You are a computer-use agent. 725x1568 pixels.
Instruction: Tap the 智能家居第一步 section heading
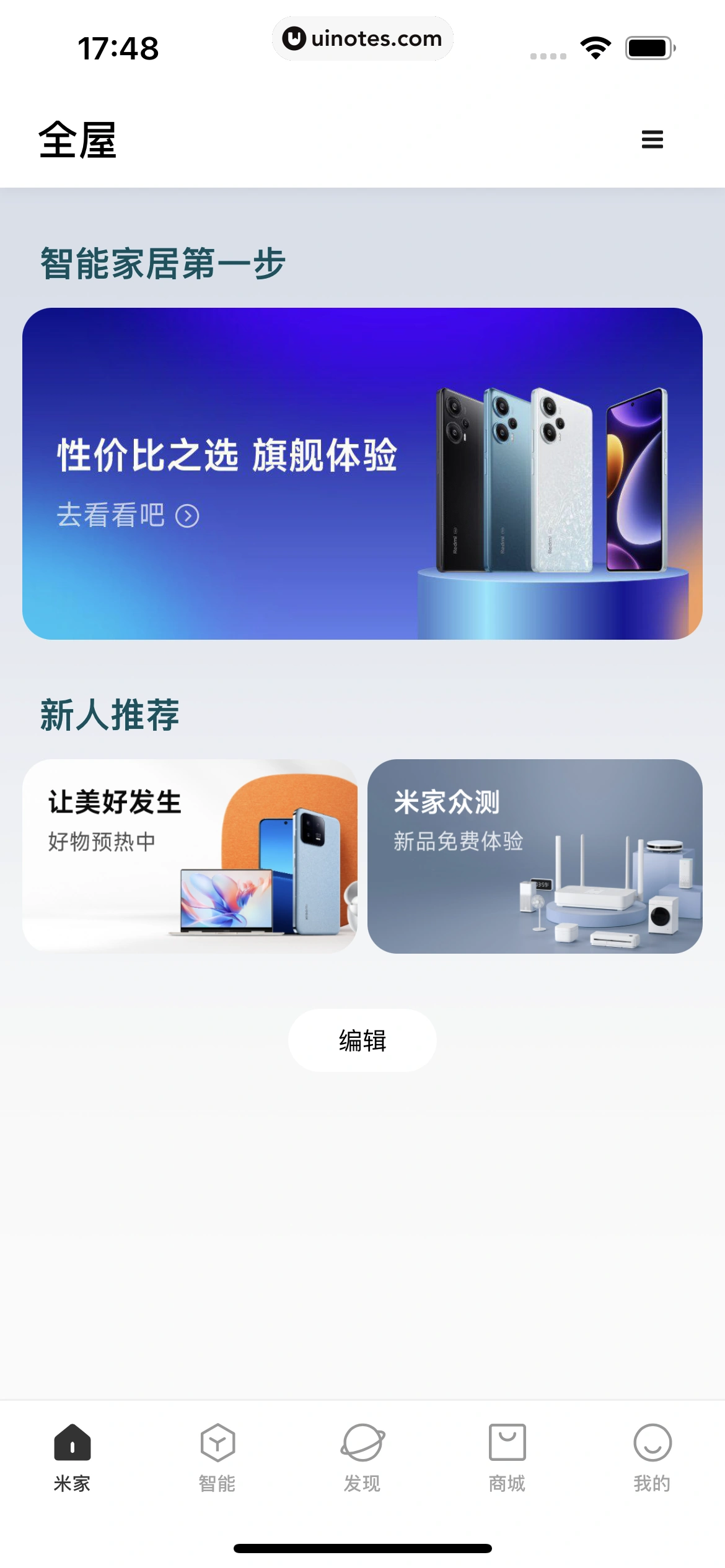pyautogui.click(x=162, y=263)
